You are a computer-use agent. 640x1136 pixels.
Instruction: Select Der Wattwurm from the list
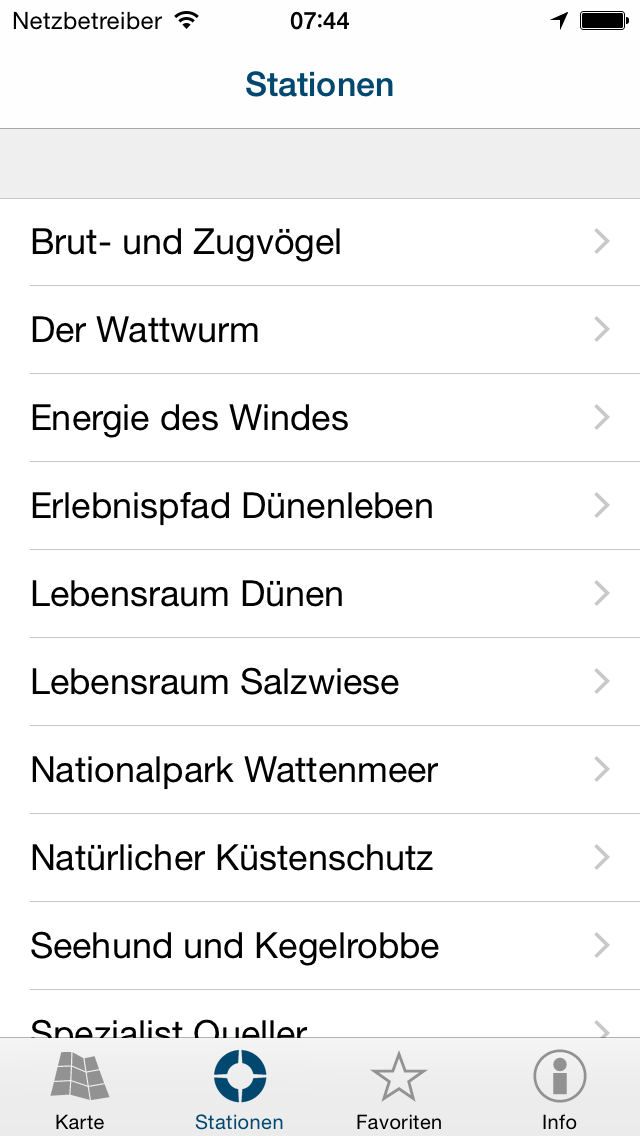coord(320,330)
